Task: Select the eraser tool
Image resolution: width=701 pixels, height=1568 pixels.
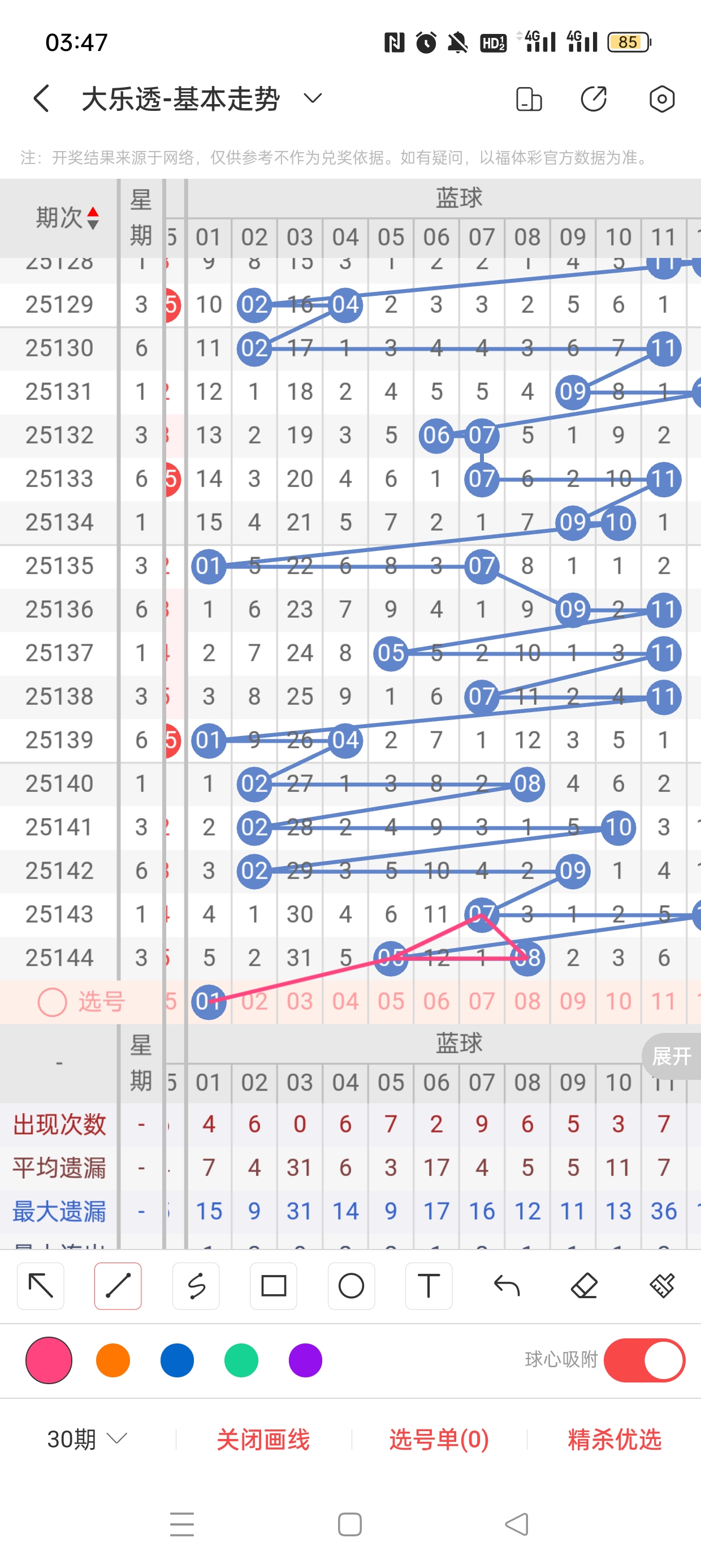Action: point(584,1286)
